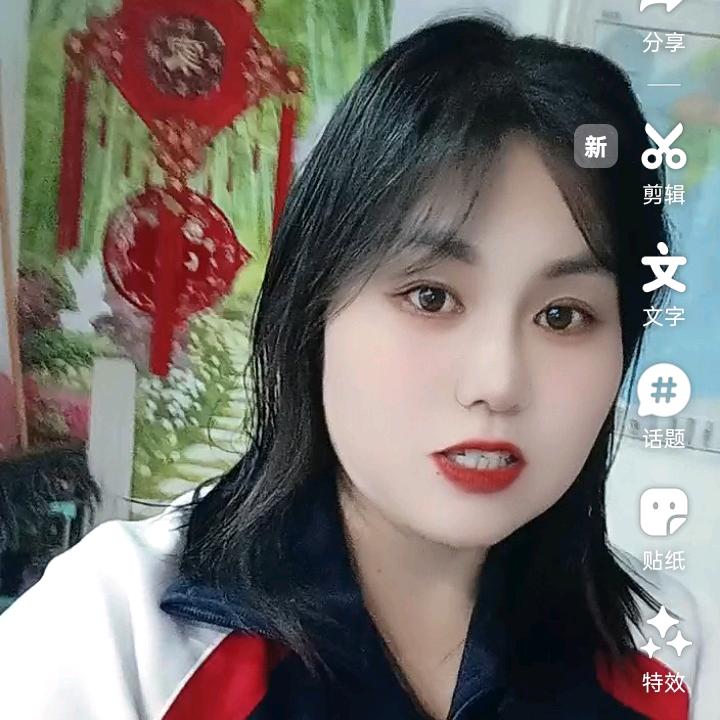Add a hashtag via 话题
Screen dimensions: 720x720
click(x=663, y=407)
